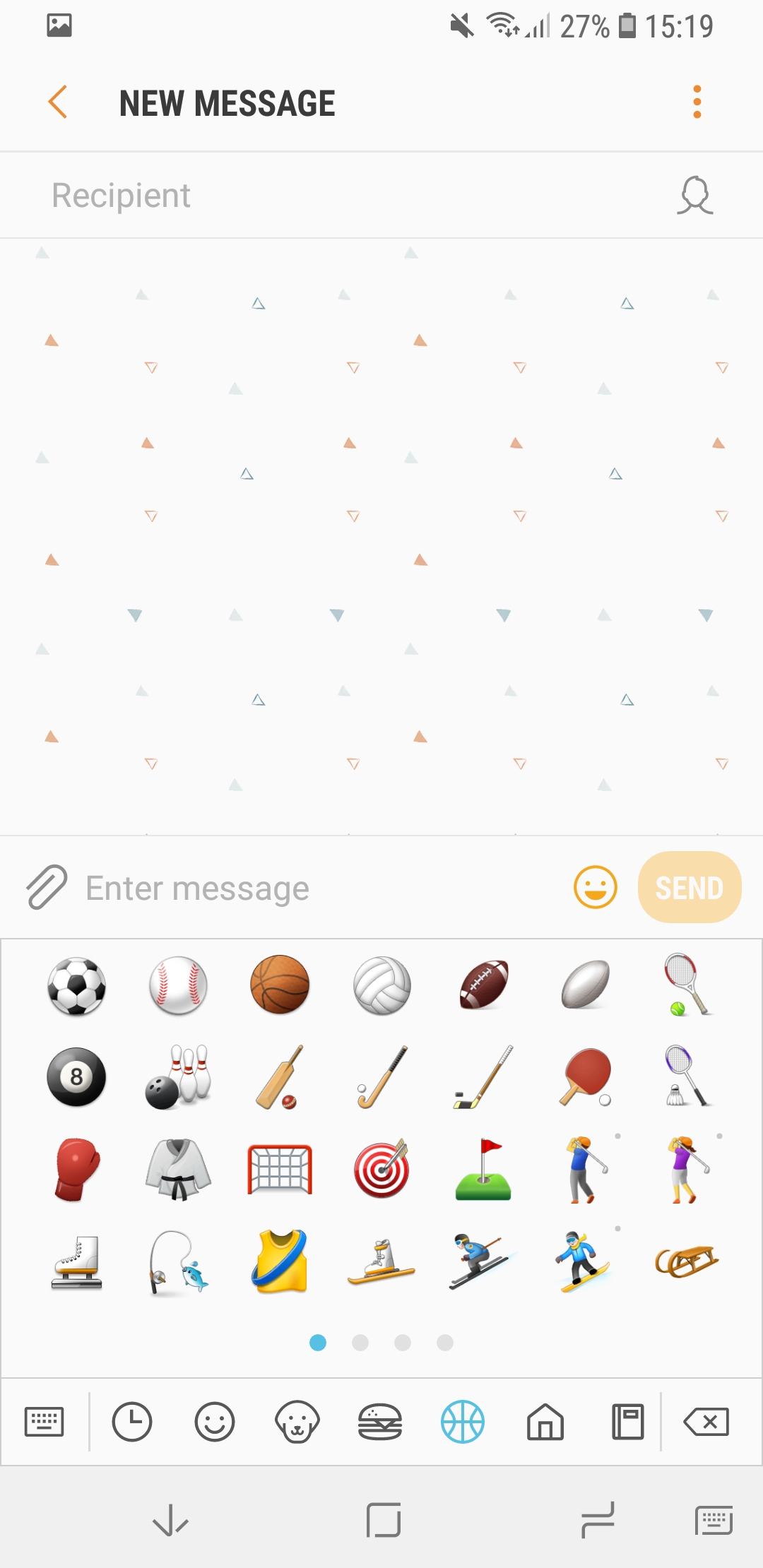Insert the soccer ball emoji

tap(76, 986)
